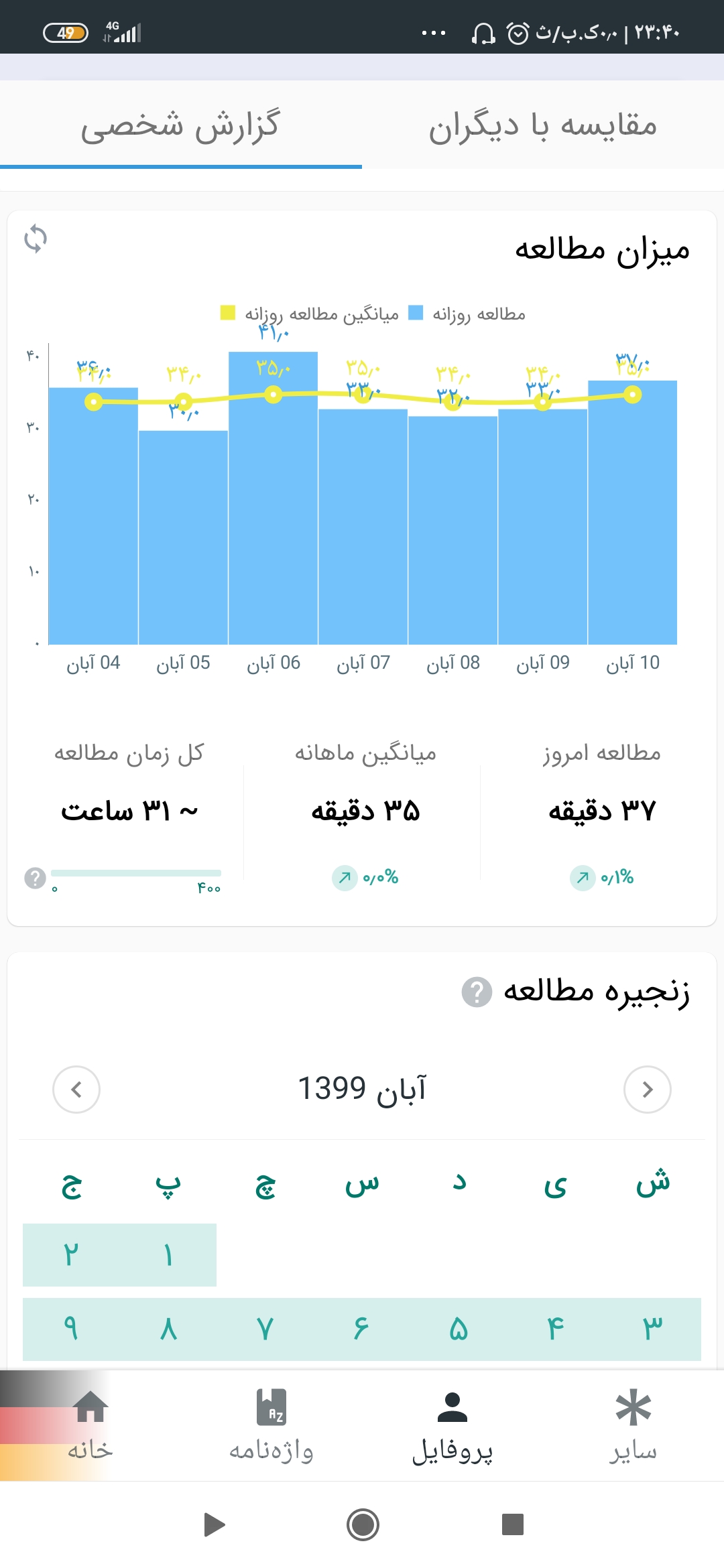
Task: Refresh the study amount chart
Action: pyautogui.click(x=36, y=239)
